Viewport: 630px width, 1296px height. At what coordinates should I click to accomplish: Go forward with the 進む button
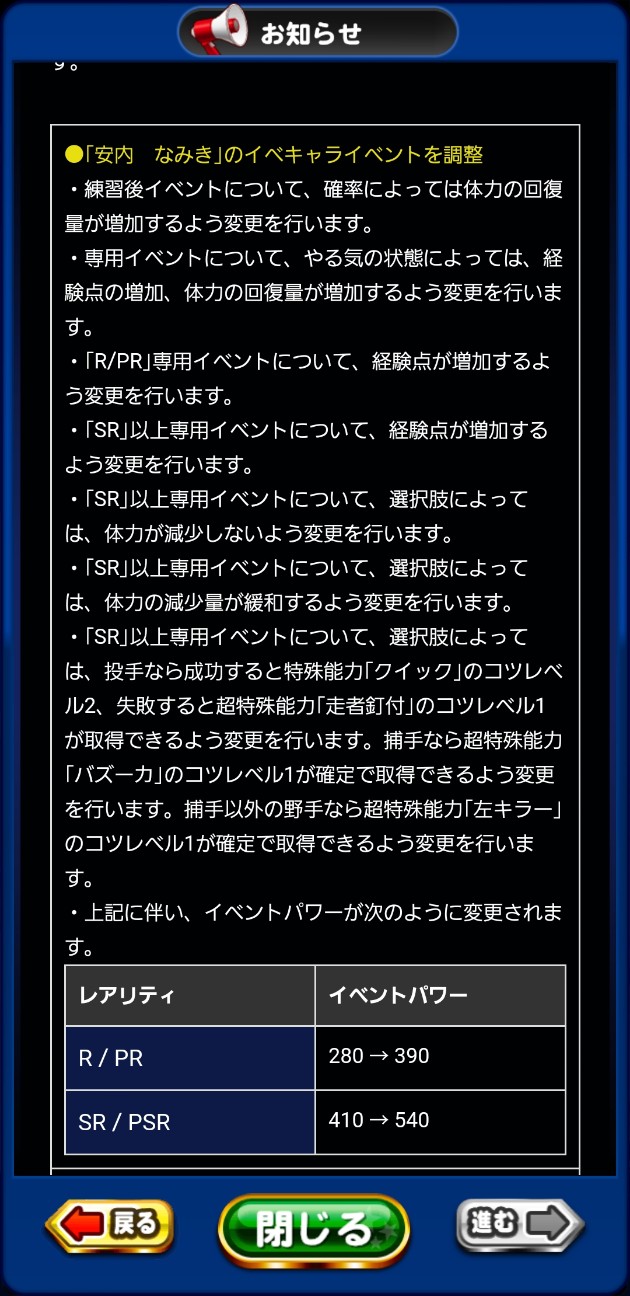[520, 1225]
